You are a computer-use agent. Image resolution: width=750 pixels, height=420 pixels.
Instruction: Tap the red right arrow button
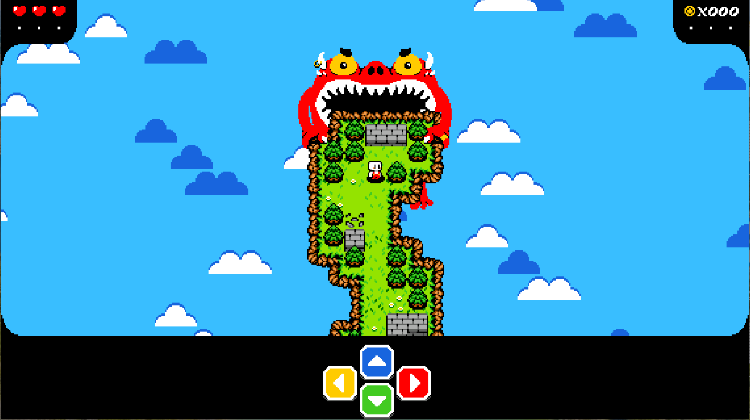tap(413, 382)
